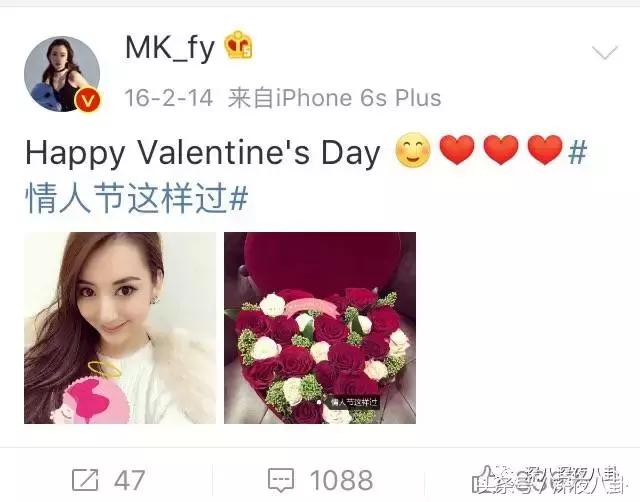640x502 pixels.
Task: View the selfie photo thumbnail
Action: click(120, 328)
